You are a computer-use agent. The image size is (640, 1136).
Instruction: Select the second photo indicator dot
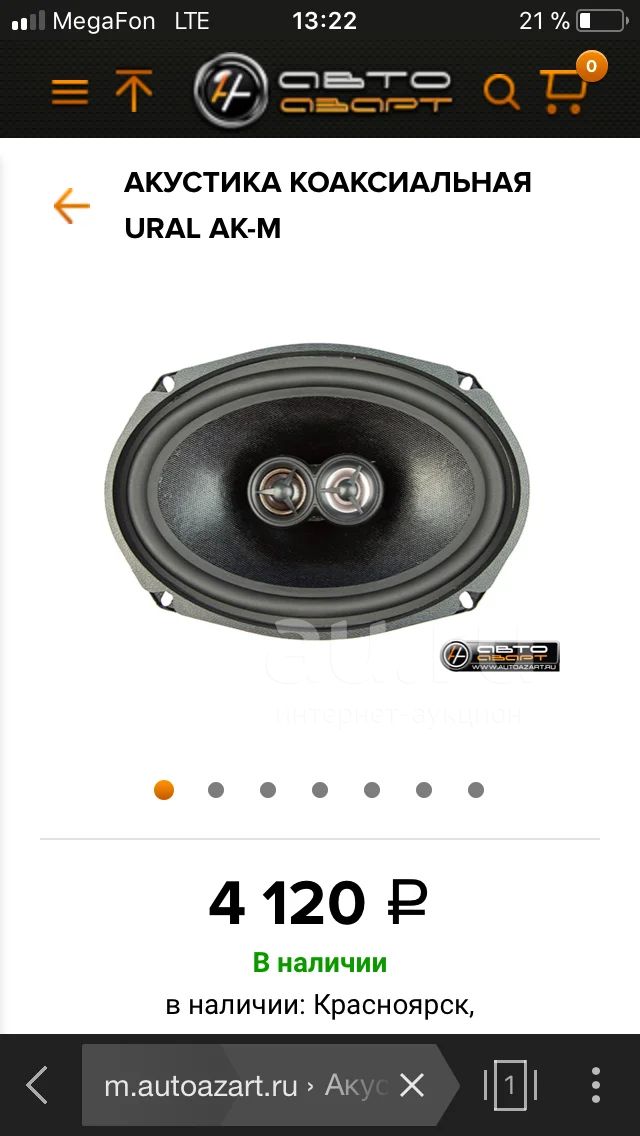point(216,790)
